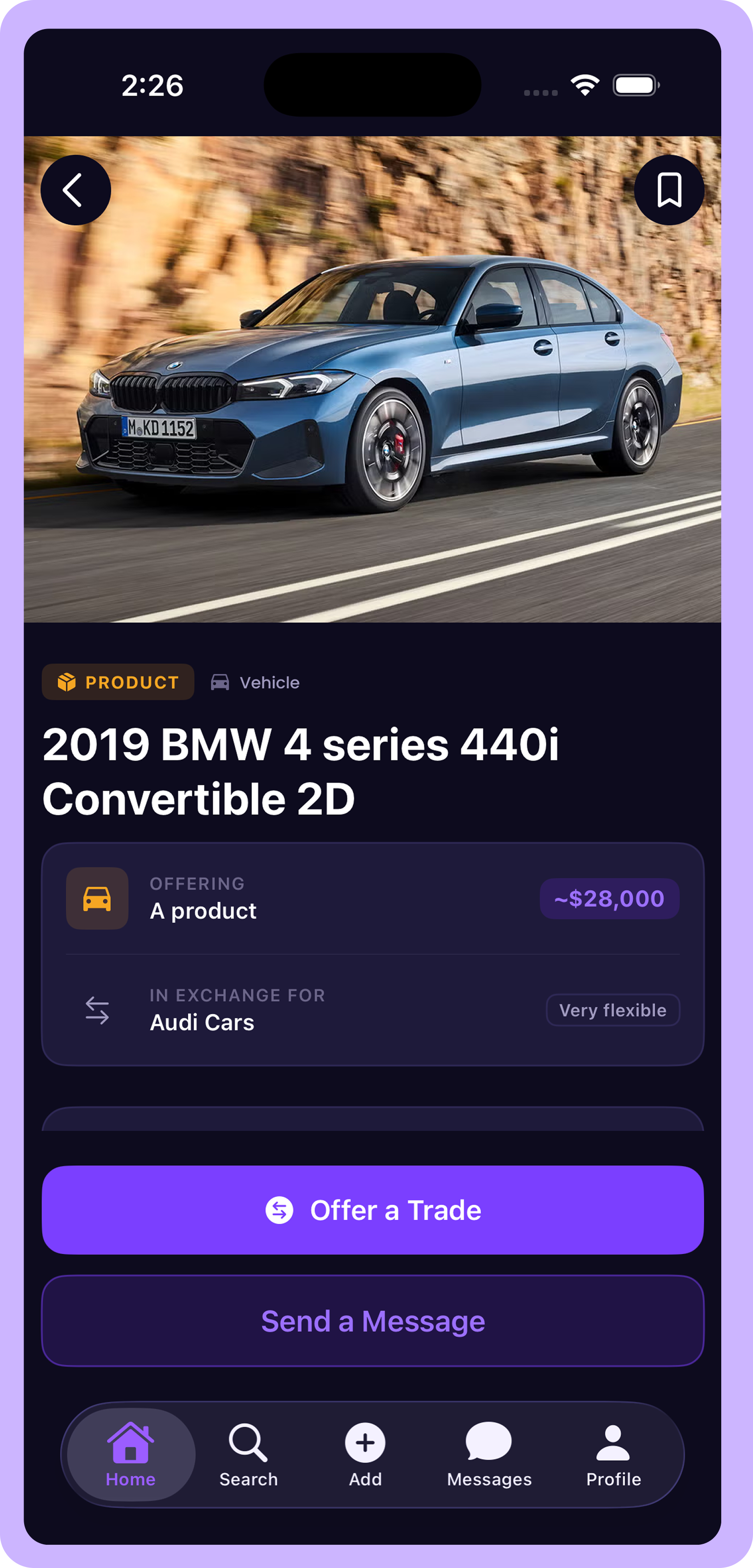Tap the ~$28,000 price chip
The width and height of the screenshot is (753, 1568).
(609, 898)
